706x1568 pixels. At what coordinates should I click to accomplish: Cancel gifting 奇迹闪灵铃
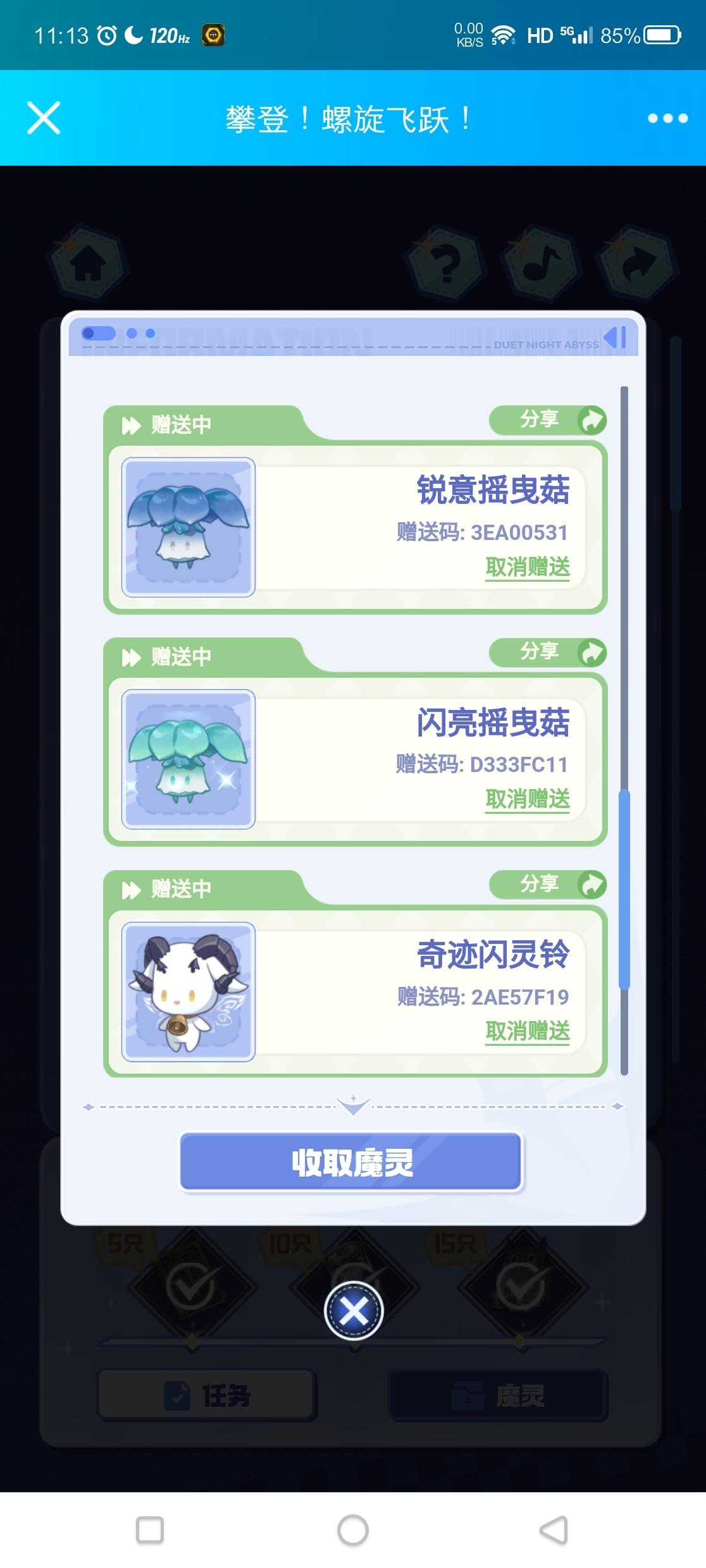click(527, 1031)
